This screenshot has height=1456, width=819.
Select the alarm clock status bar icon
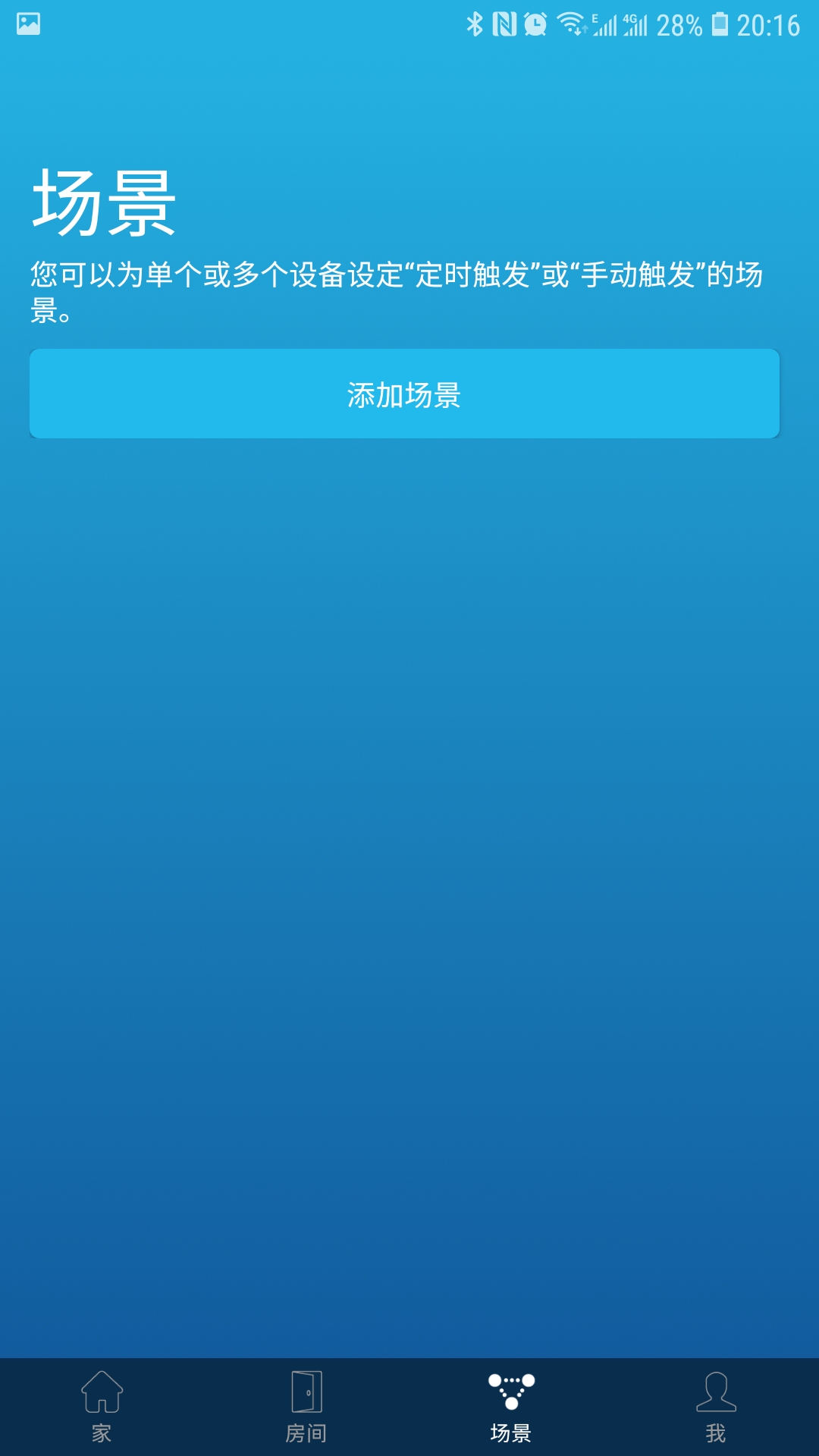click(535, 23)
